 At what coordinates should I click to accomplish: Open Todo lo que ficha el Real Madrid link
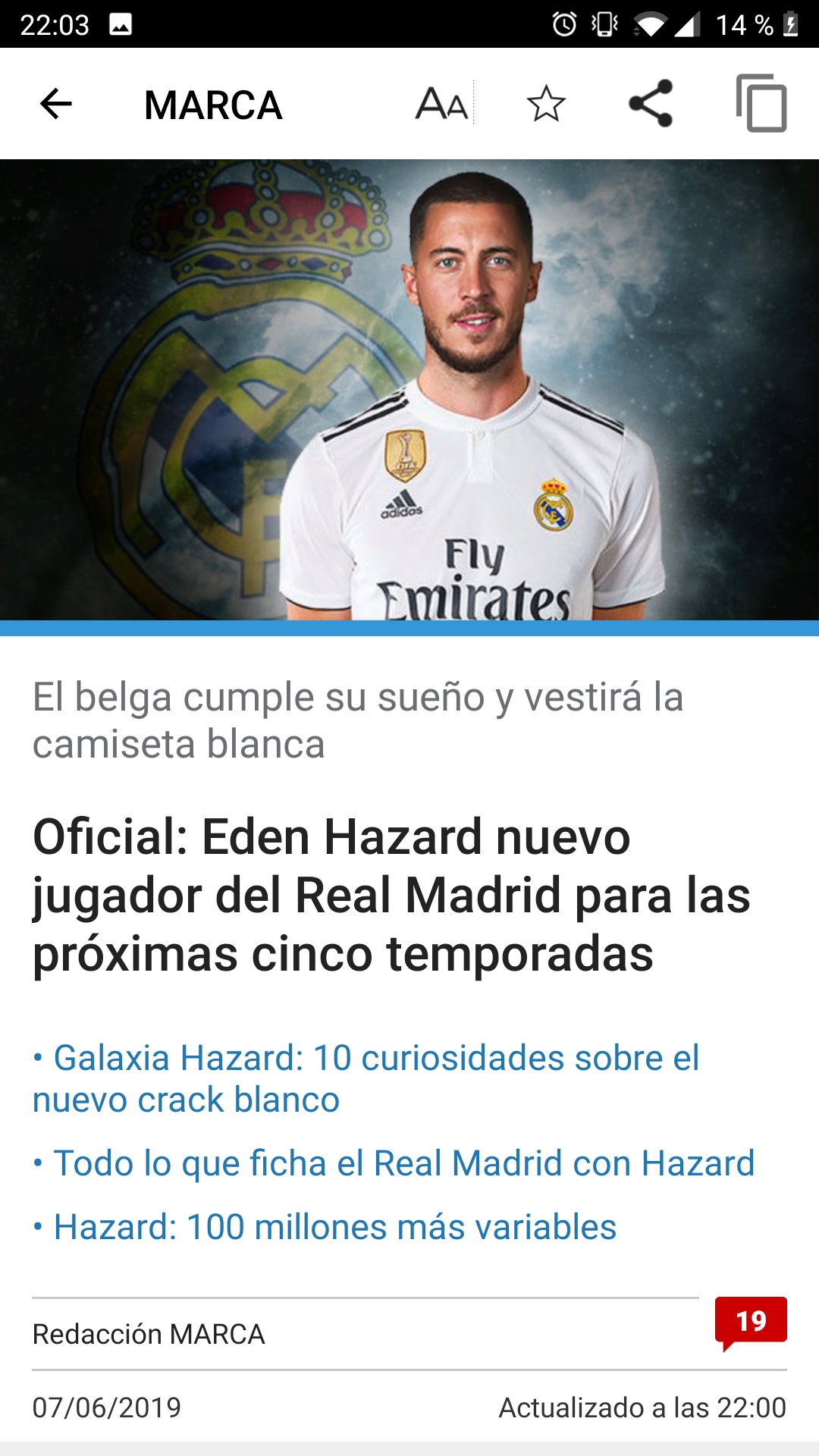[x=394, y=1163]
